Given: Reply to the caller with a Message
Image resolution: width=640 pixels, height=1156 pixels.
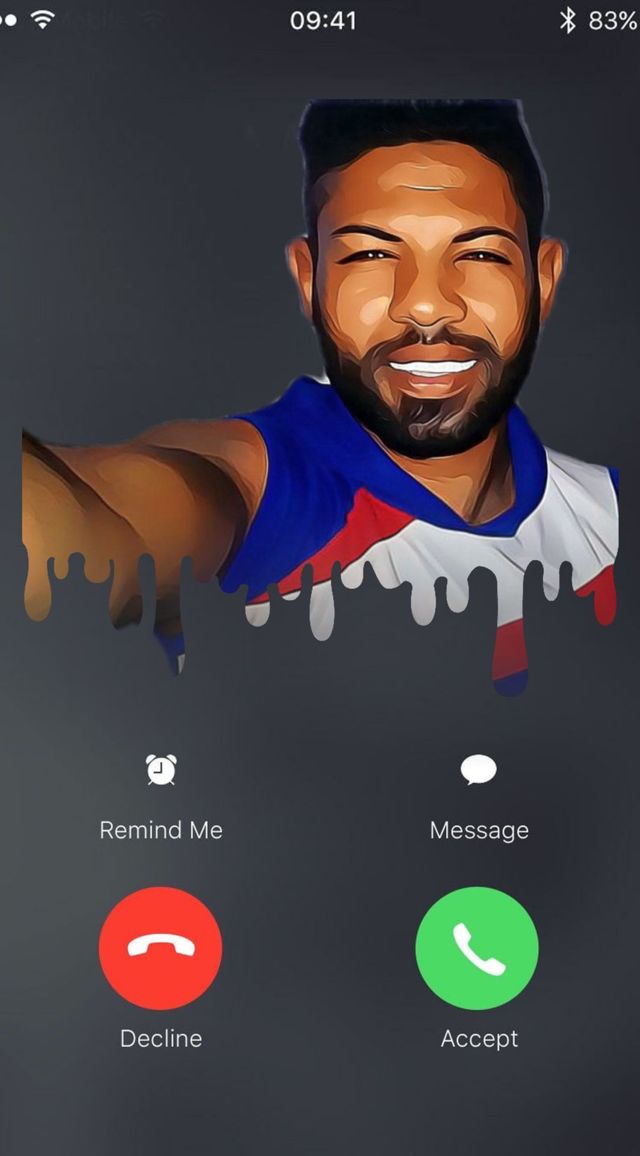Looking at the screenshot, I should (x=478, y=771).
